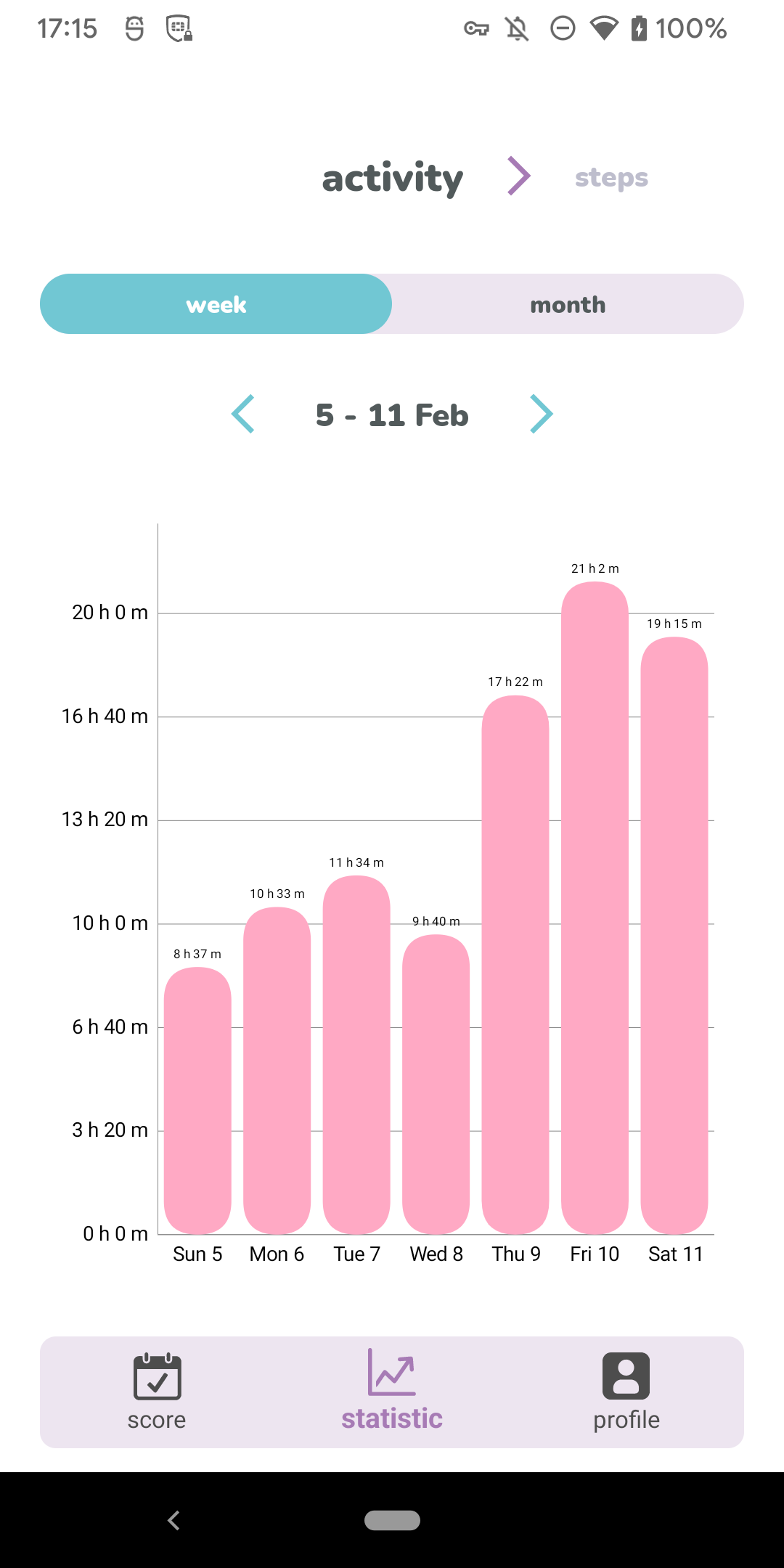Image resolution: width=784 pixels, height=1568 pixels.
Task: Select the week view
Action: (216, 304)
